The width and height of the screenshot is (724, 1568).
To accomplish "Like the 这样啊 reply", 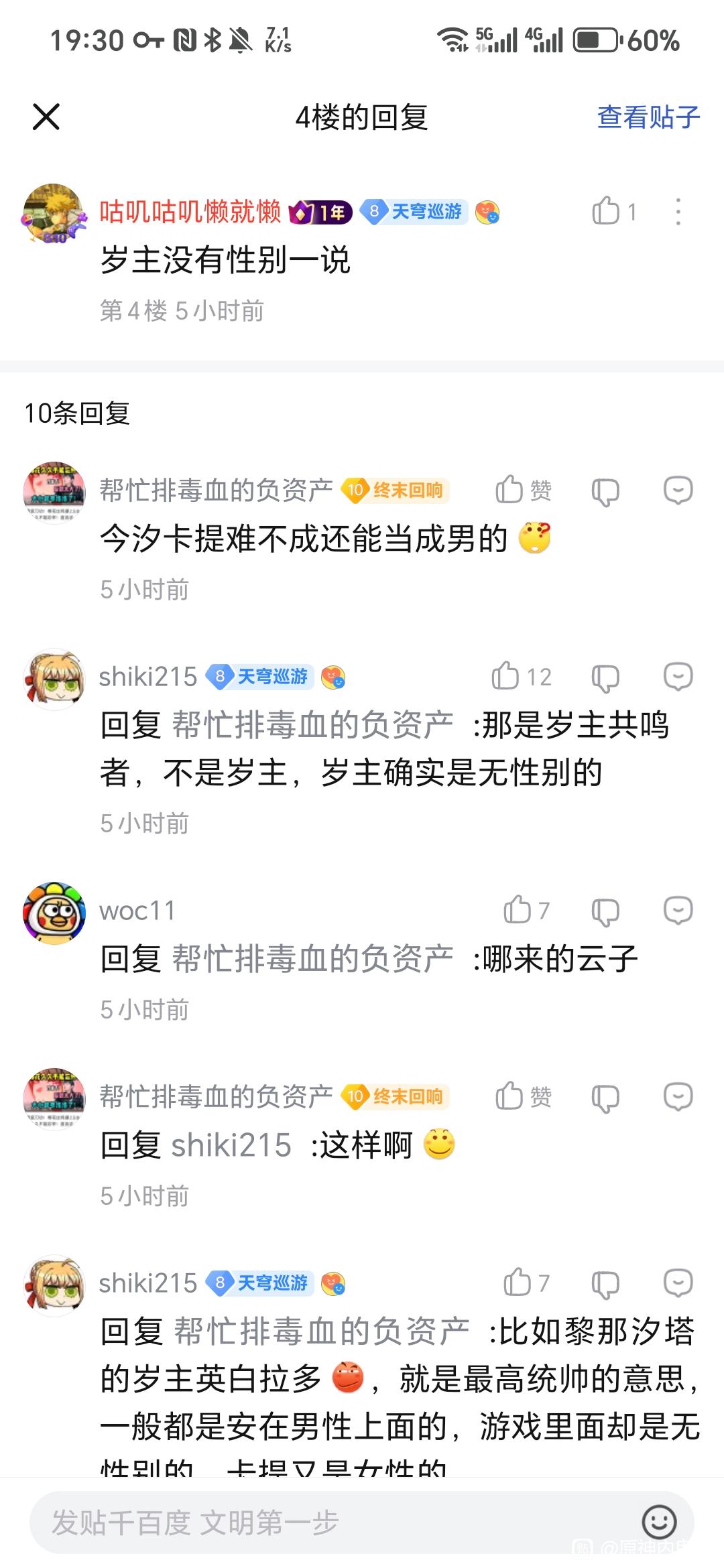I will coord(510,1096).
